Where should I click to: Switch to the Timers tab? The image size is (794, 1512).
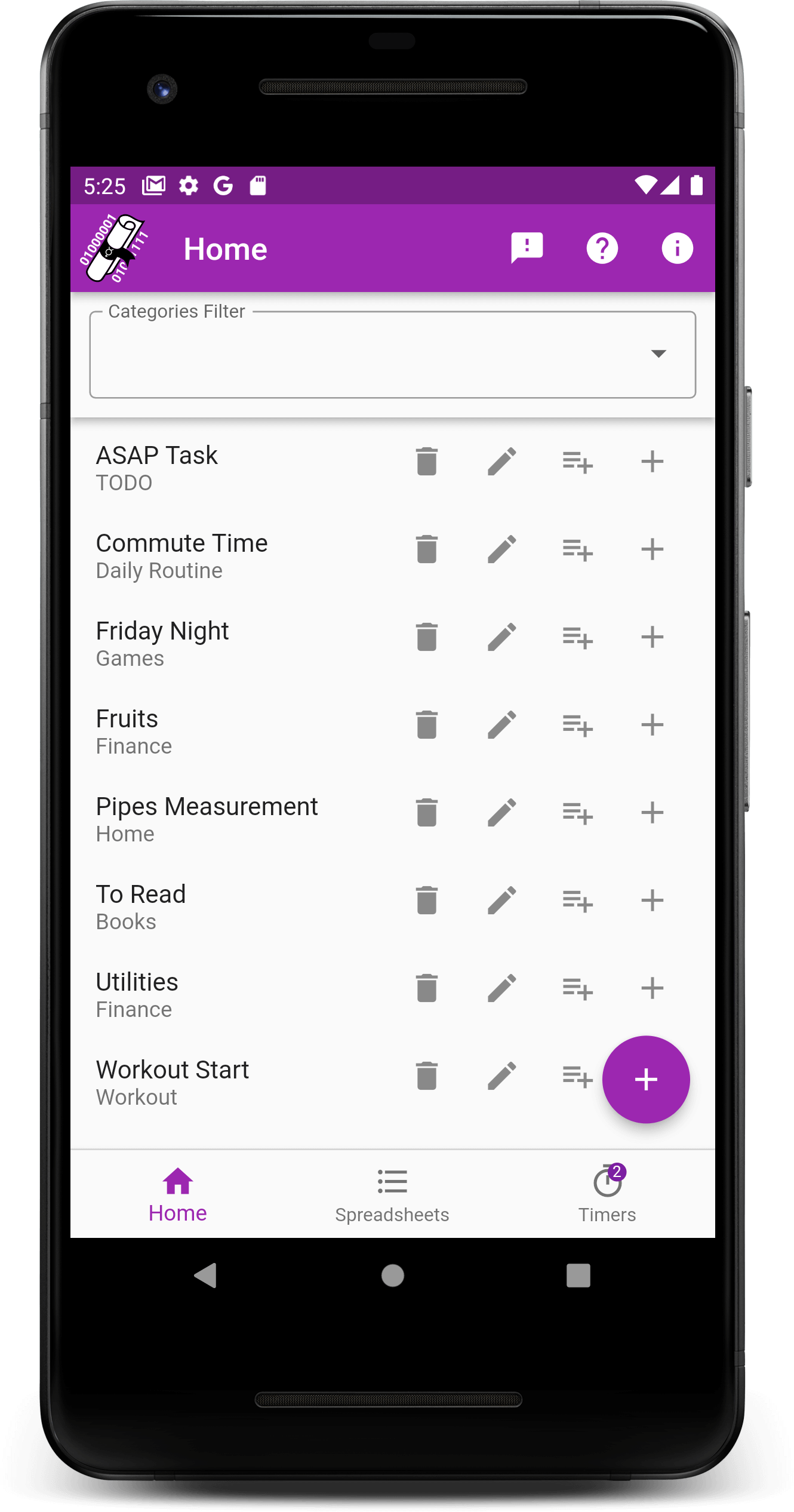(607, 1194)
